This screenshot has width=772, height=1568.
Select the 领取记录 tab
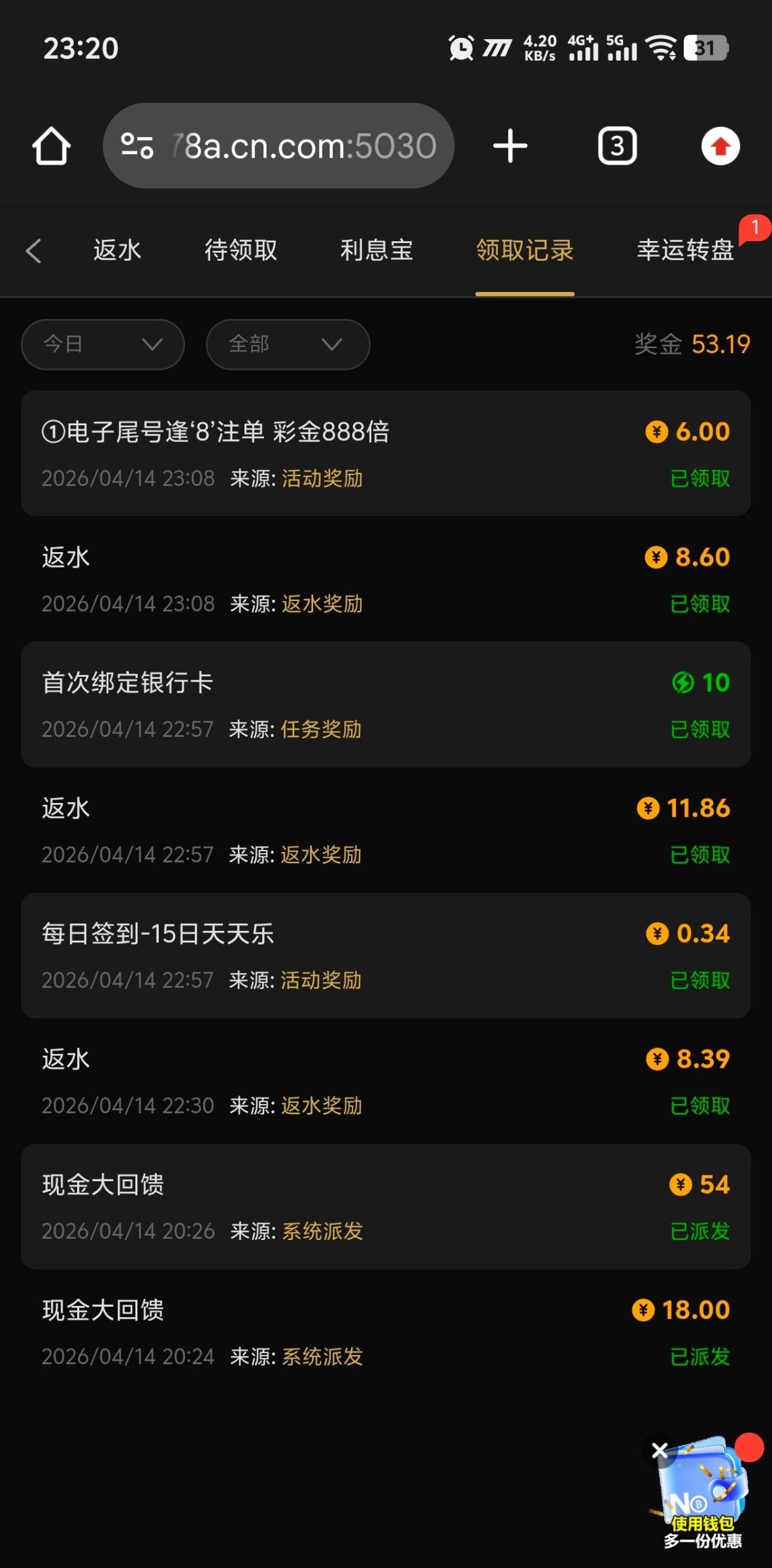pos(524,250)
